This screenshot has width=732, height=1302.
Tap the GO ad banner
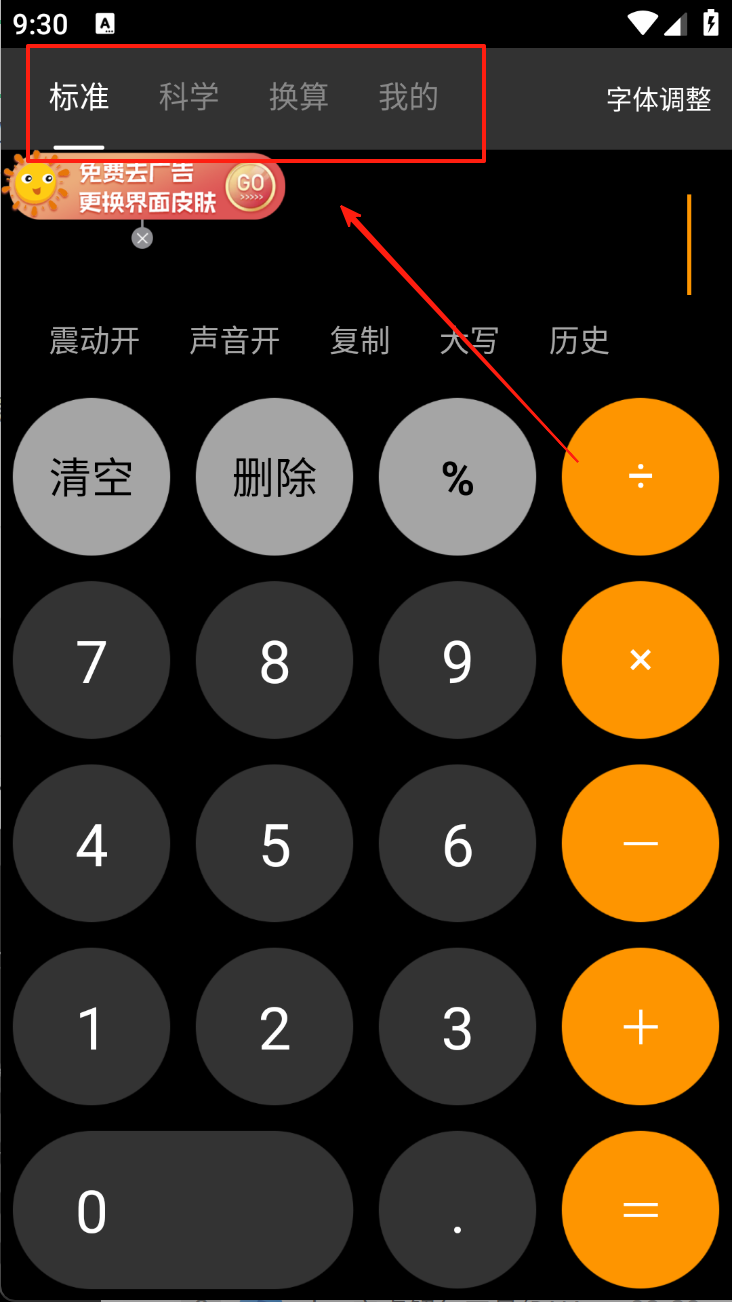[250, 184]
